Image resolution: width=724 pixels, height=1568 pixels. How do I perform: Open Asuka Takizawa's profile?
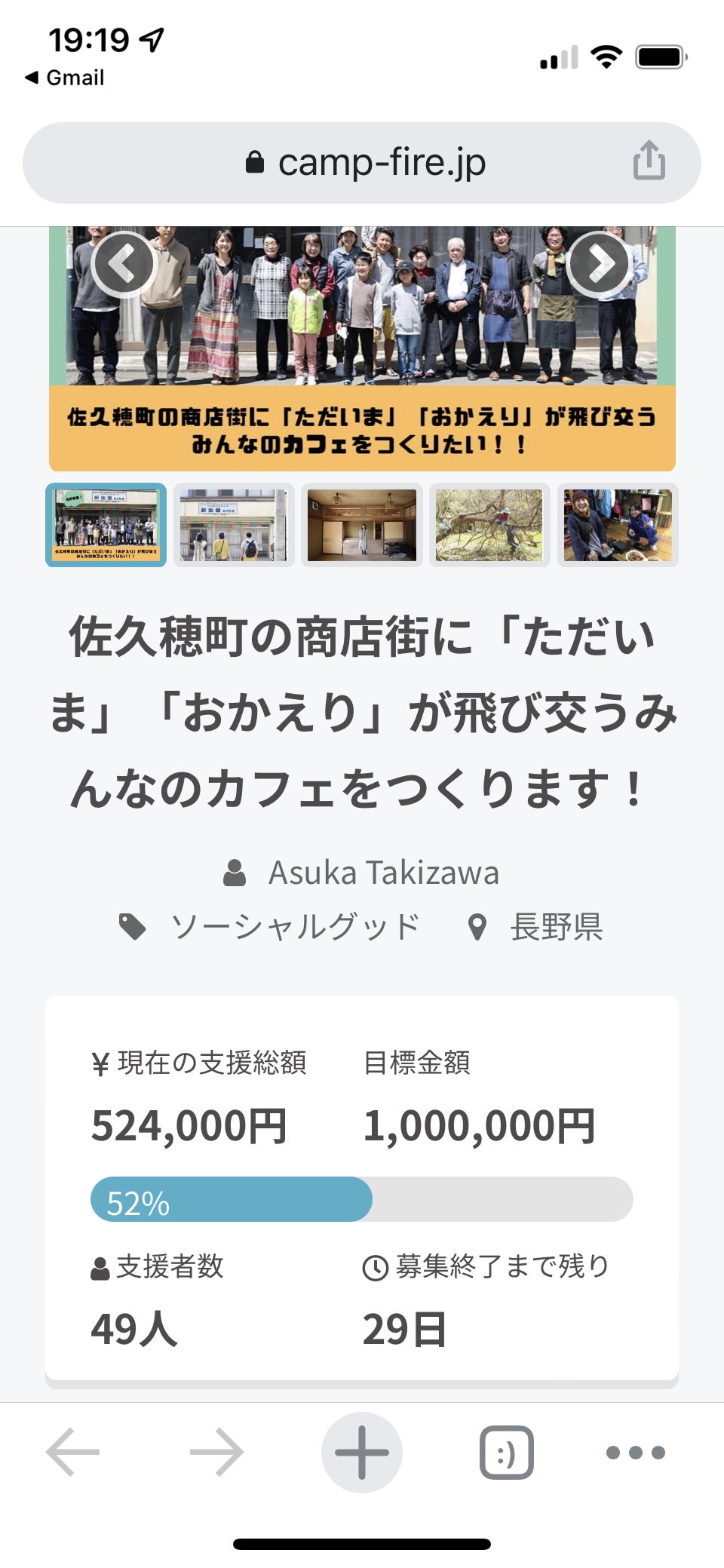[x=383, y=873]
